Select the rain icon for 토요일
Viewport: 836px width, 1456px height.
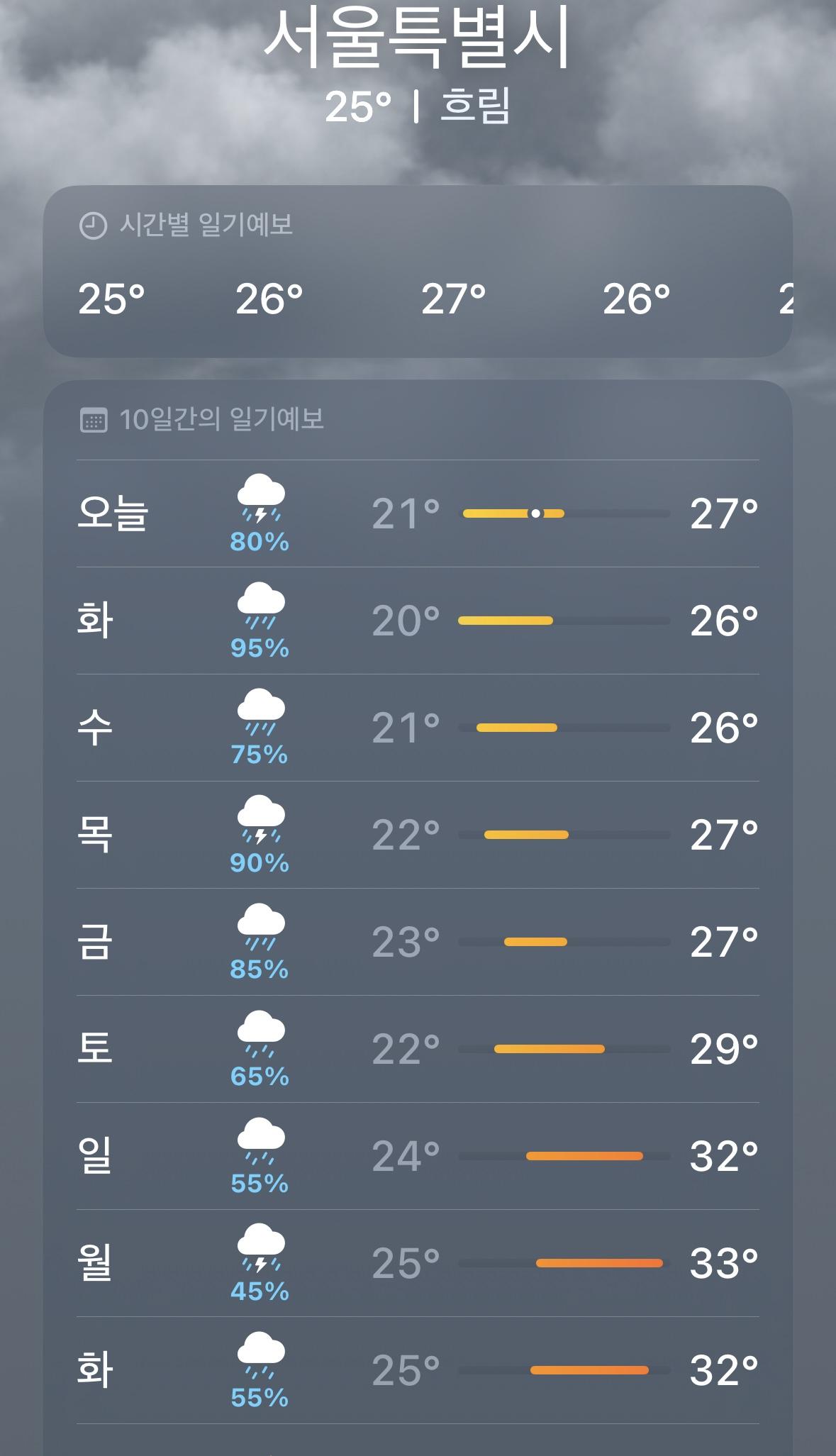(260, 1038)
